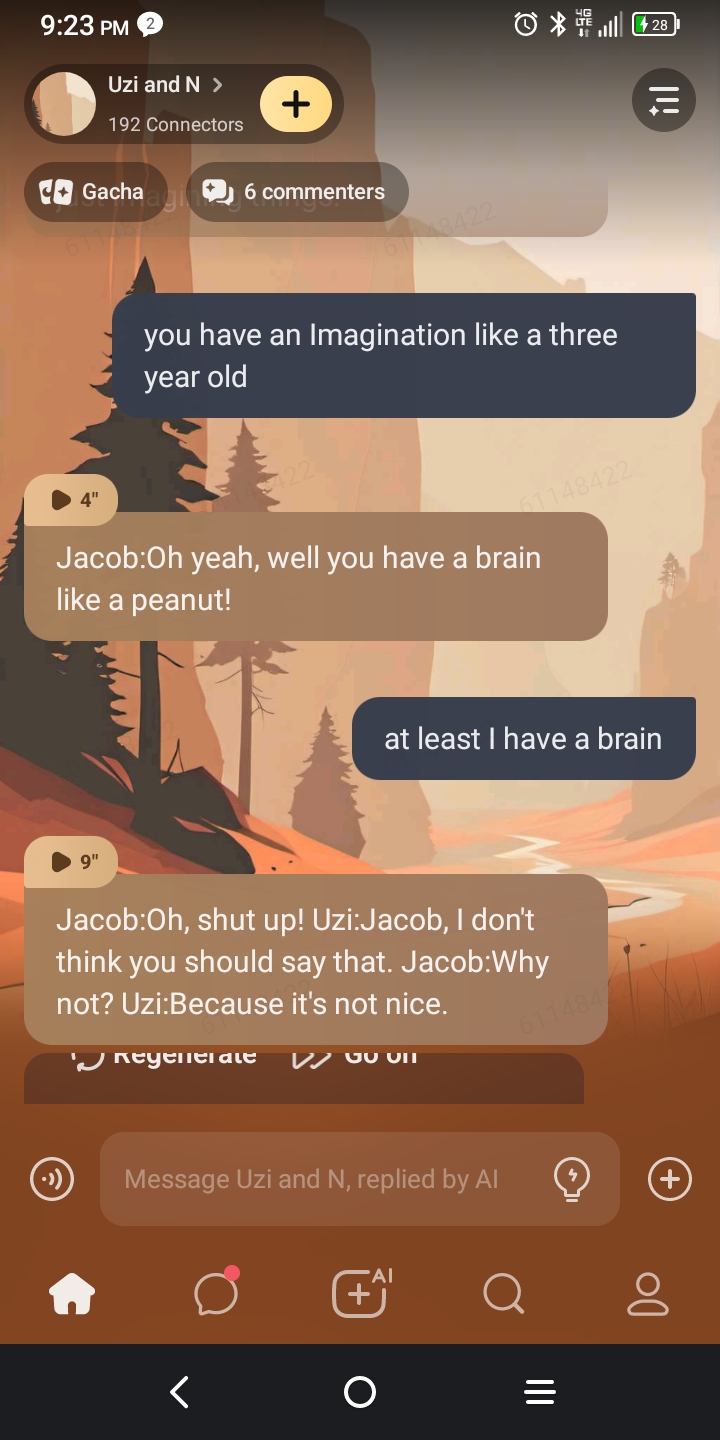
Task: Regenerate the last AI reply
Action: [165, 1058]
